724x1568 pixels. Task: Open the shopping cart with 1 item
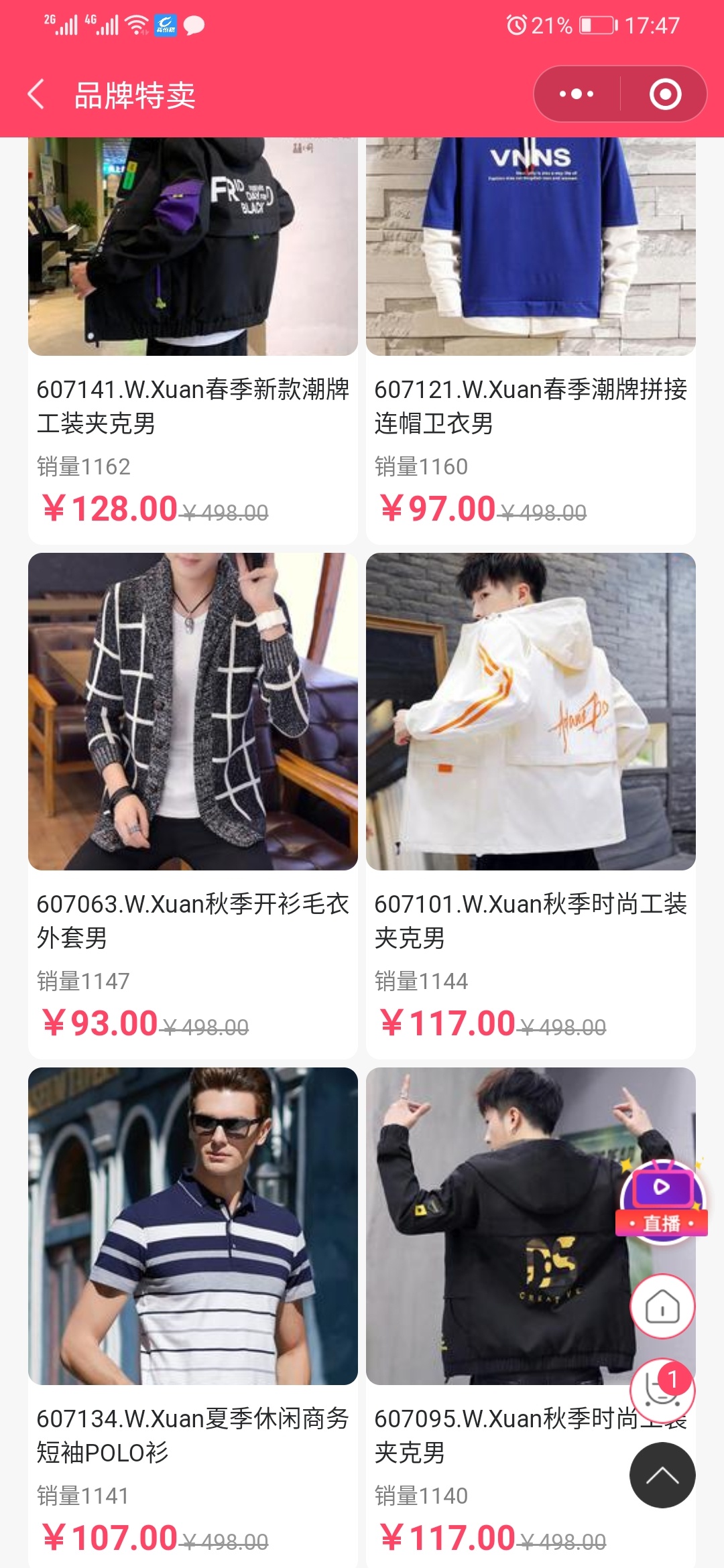coord(662,1390)
